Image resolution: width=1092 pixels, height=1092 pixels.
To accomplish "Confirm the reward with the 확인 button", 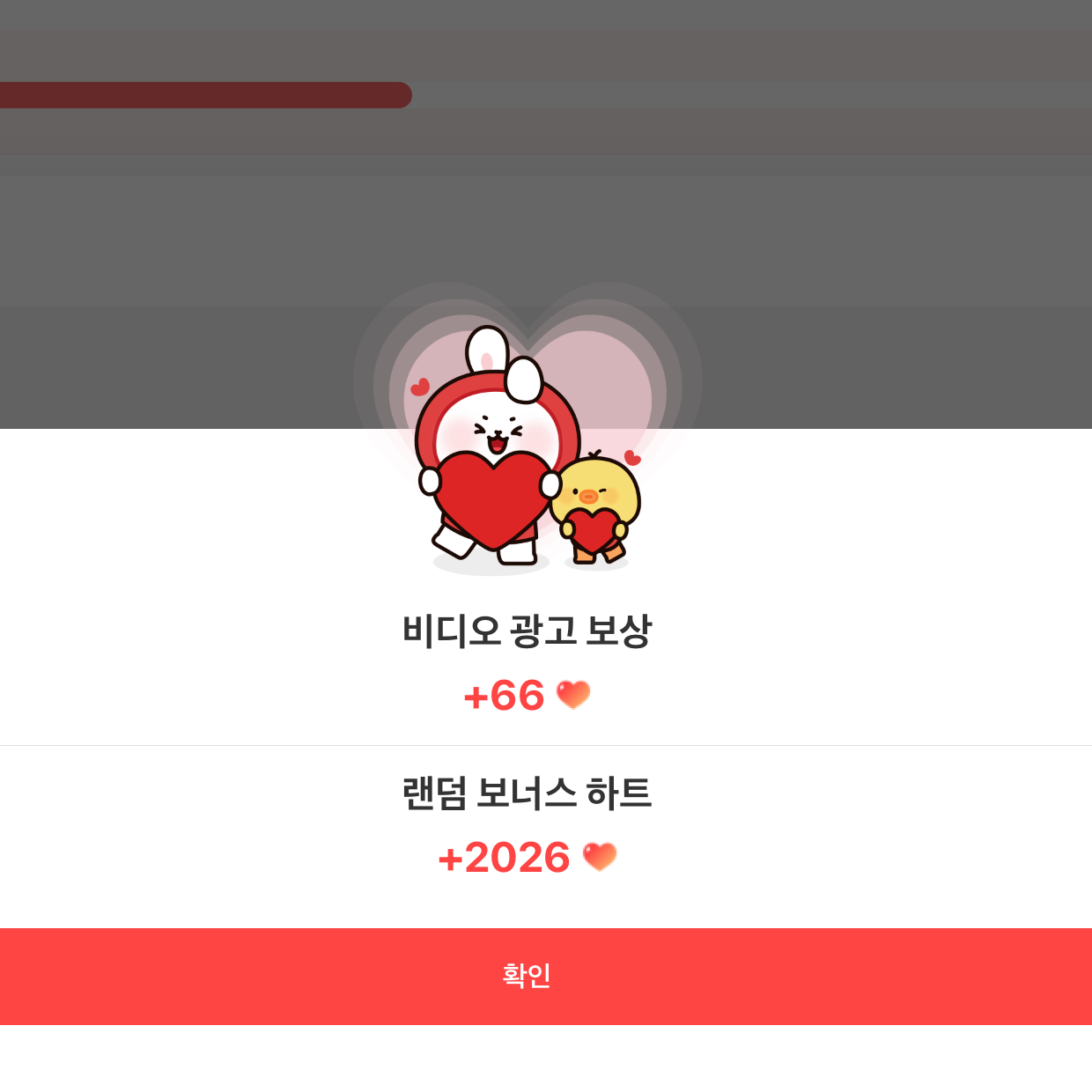I will pyautogui.click(x=546, y=976).
